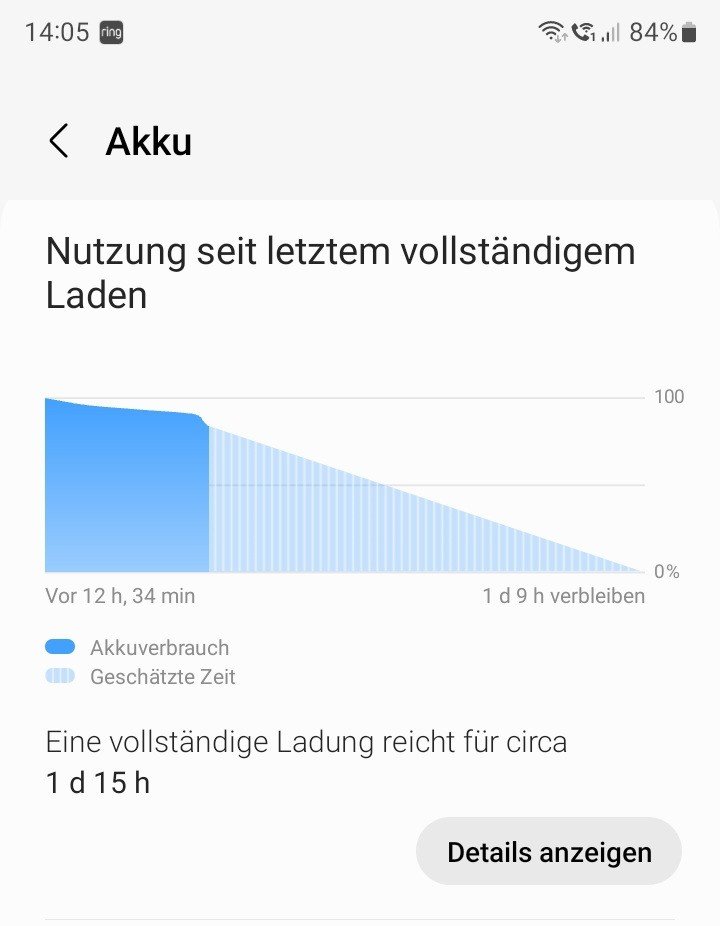The width and height of the screenshot is (720, 926).
Task: Go back from the Akku screen
Action: click(x=59, y=142)
